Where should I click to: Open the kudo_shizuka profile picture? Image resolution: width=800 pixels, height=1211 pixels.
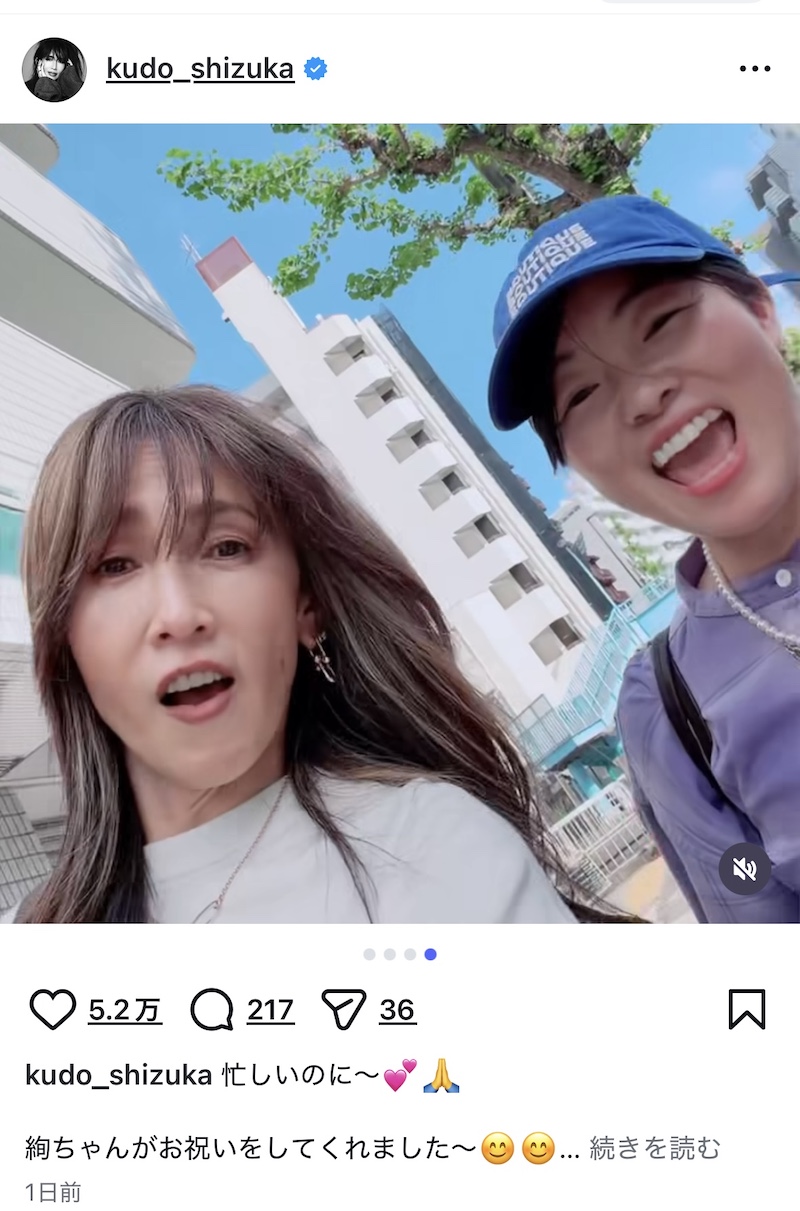tap(54, 70)
